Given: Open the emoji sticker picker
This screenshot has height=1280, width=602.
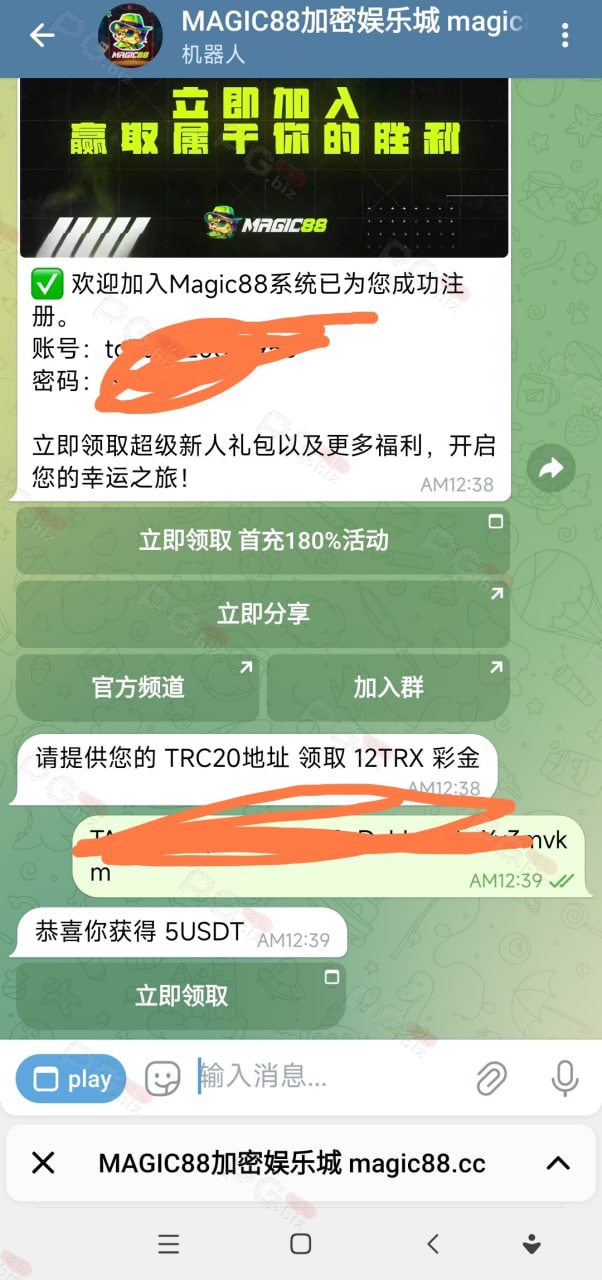Looking at the screenshot, I should 163,1078.
